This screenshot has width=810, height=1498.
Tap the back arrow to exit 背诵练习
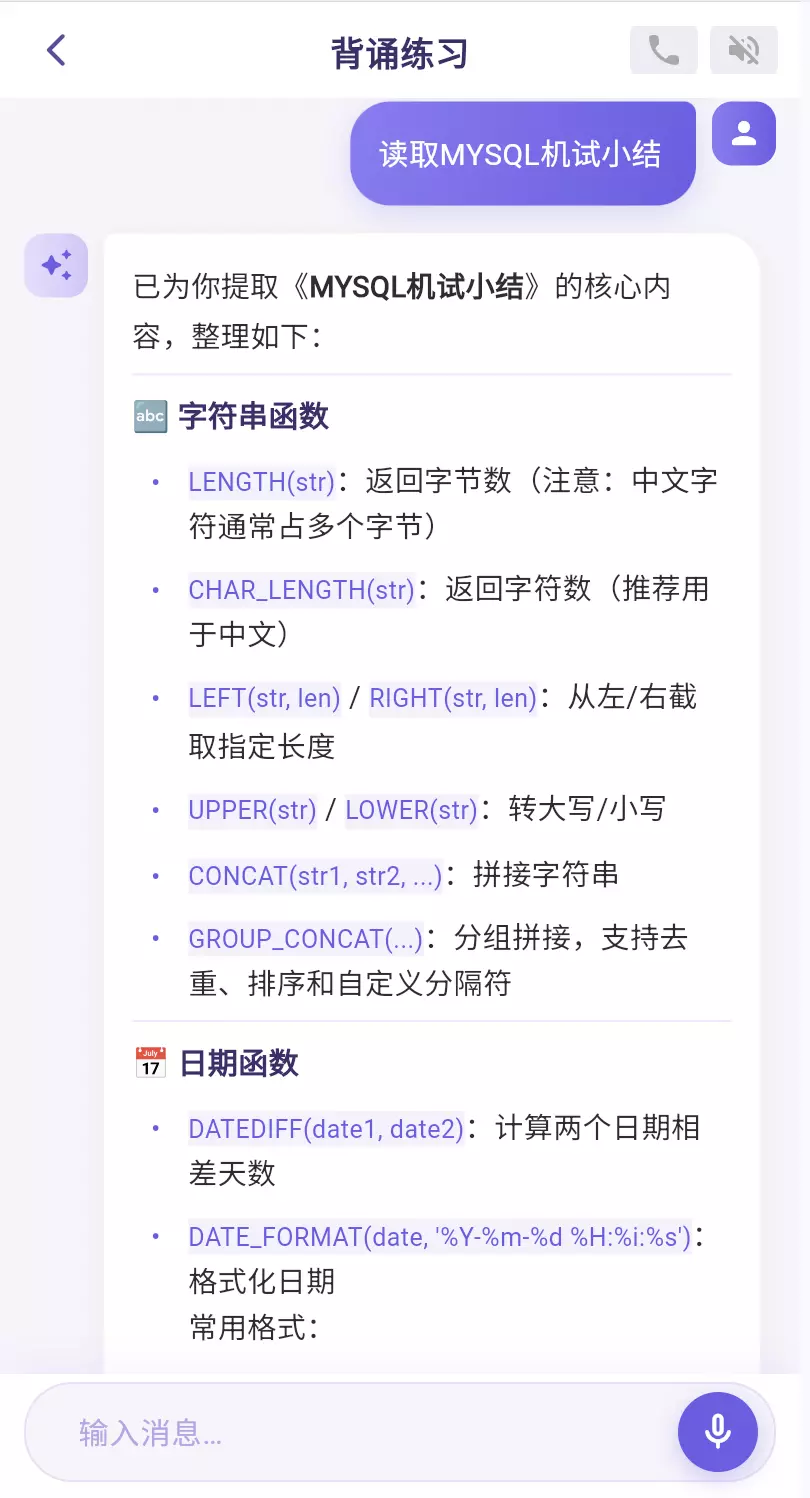(x=57, y=50)
